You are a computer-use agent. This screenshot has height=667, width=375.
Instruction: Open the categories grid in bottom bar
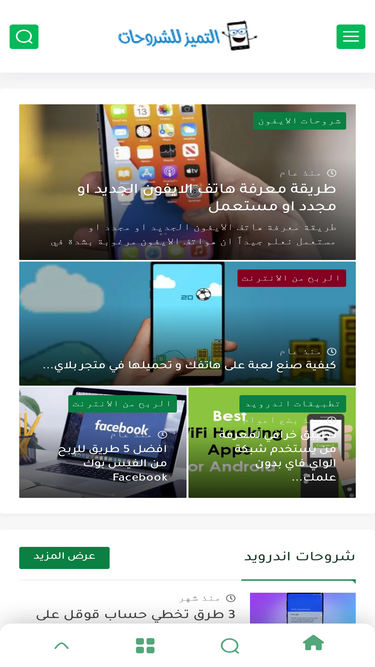(x=145, y=645)
